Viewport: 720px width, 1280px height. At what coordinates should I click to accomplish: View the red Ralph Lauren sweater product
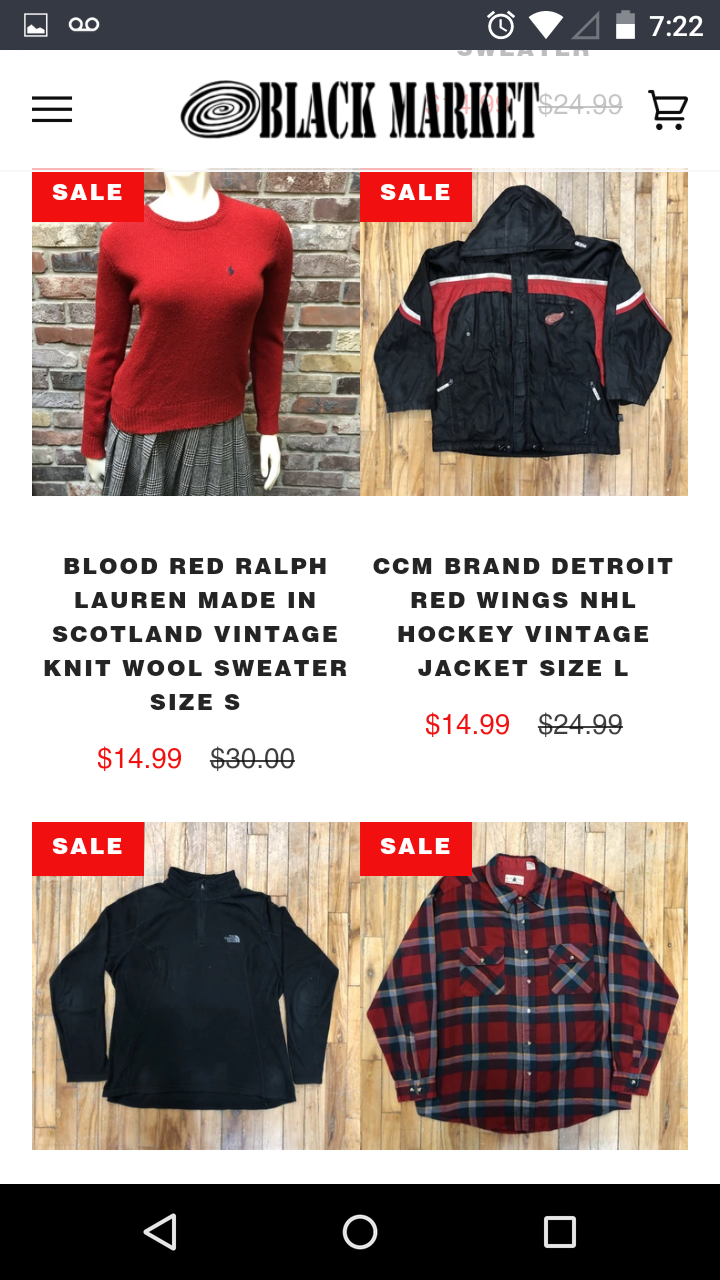196,334
